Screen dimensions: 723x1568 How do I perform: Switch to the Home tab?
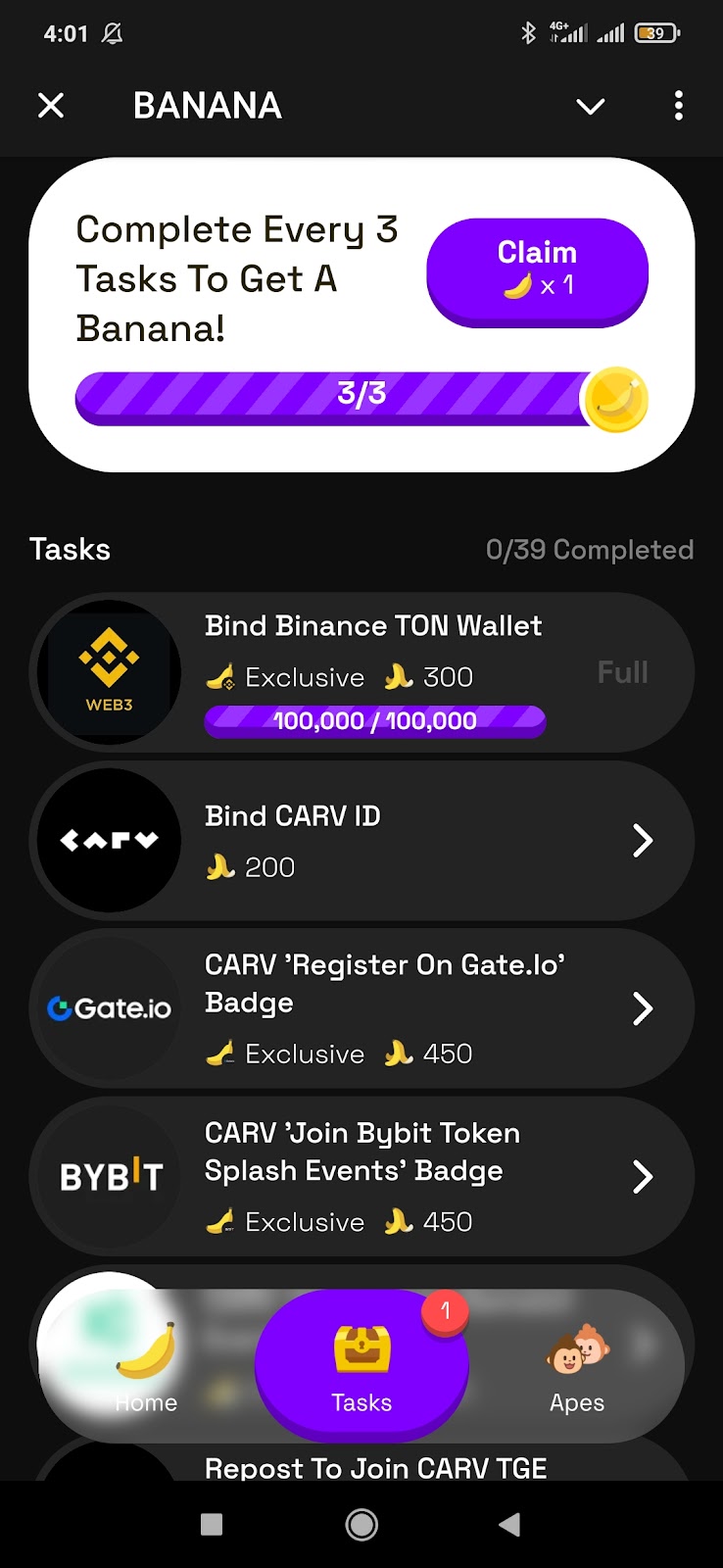click(x=146, y=1367)
